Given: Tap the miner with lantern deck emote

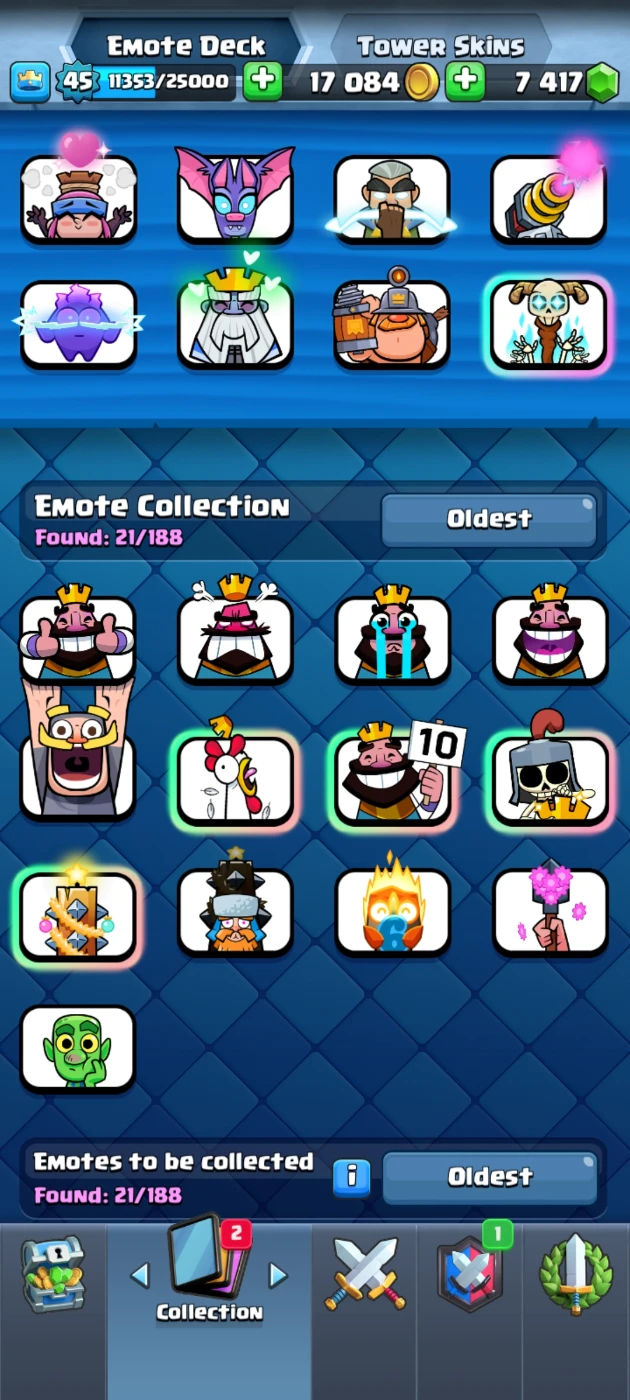Looking at the screenshot, I should 392,324.
